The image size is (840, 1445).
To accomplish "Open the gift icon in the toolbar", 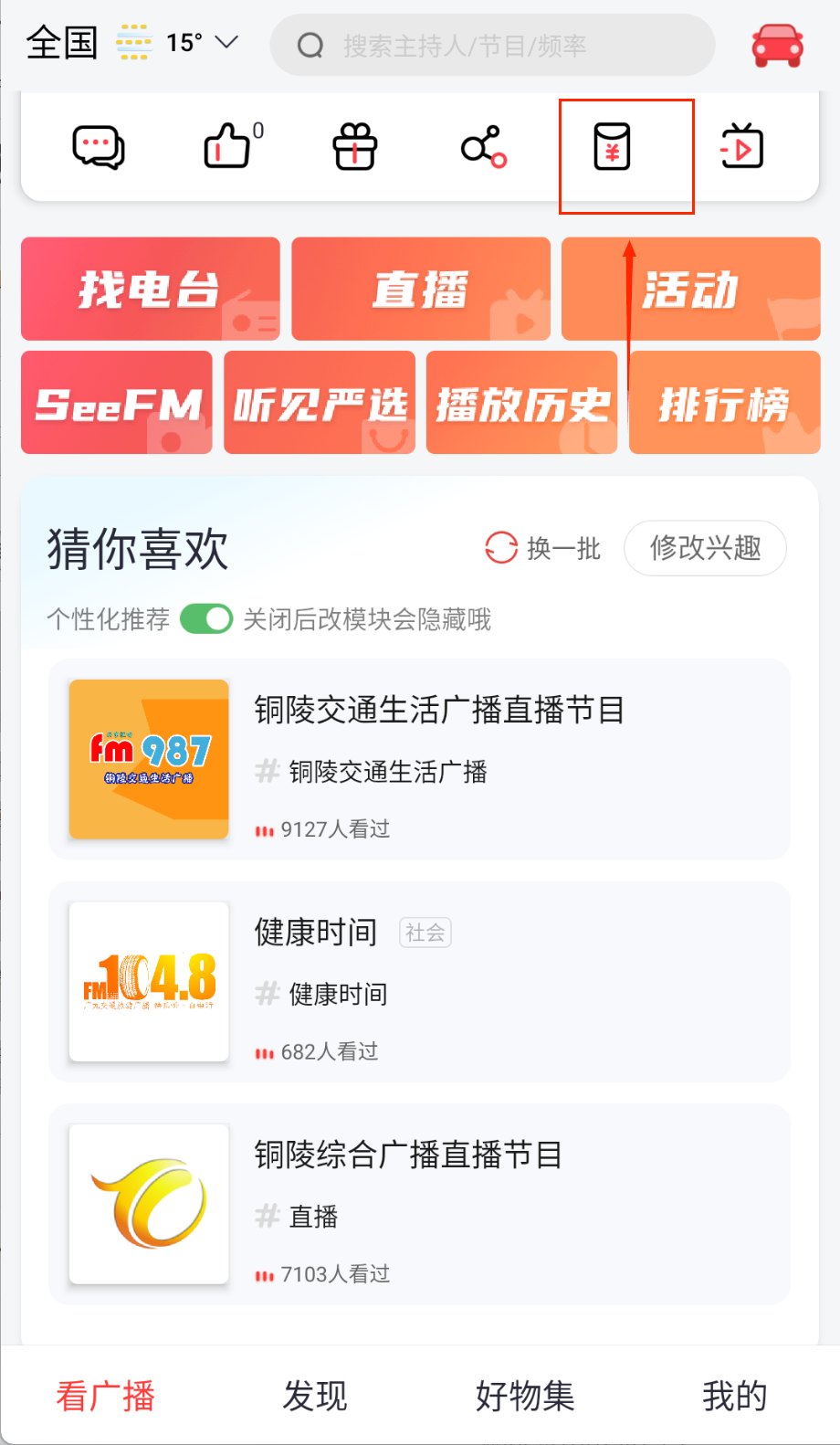I will [353, 146].
